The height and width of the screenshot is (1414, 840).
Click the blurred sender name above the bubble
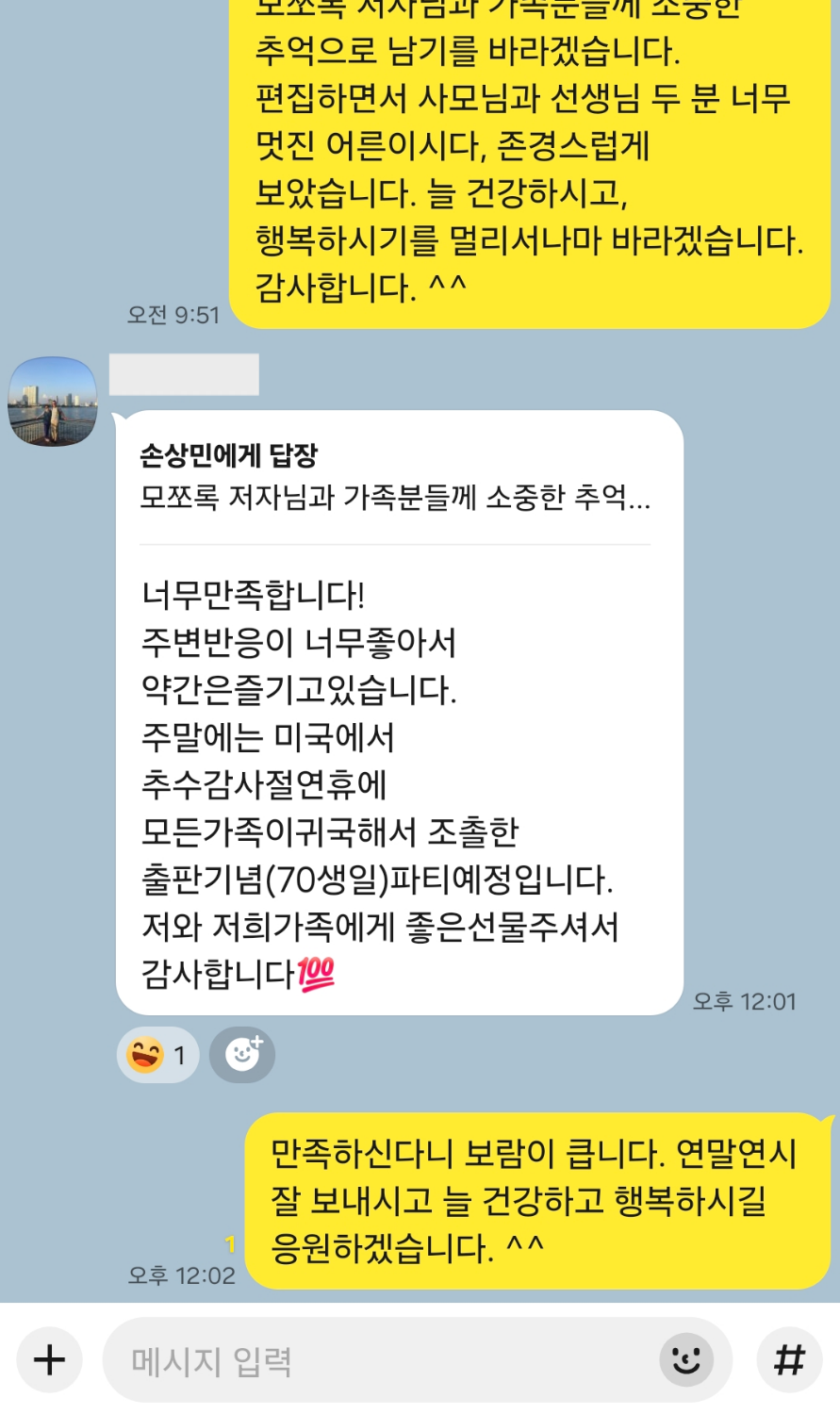[x=185, y=374]
